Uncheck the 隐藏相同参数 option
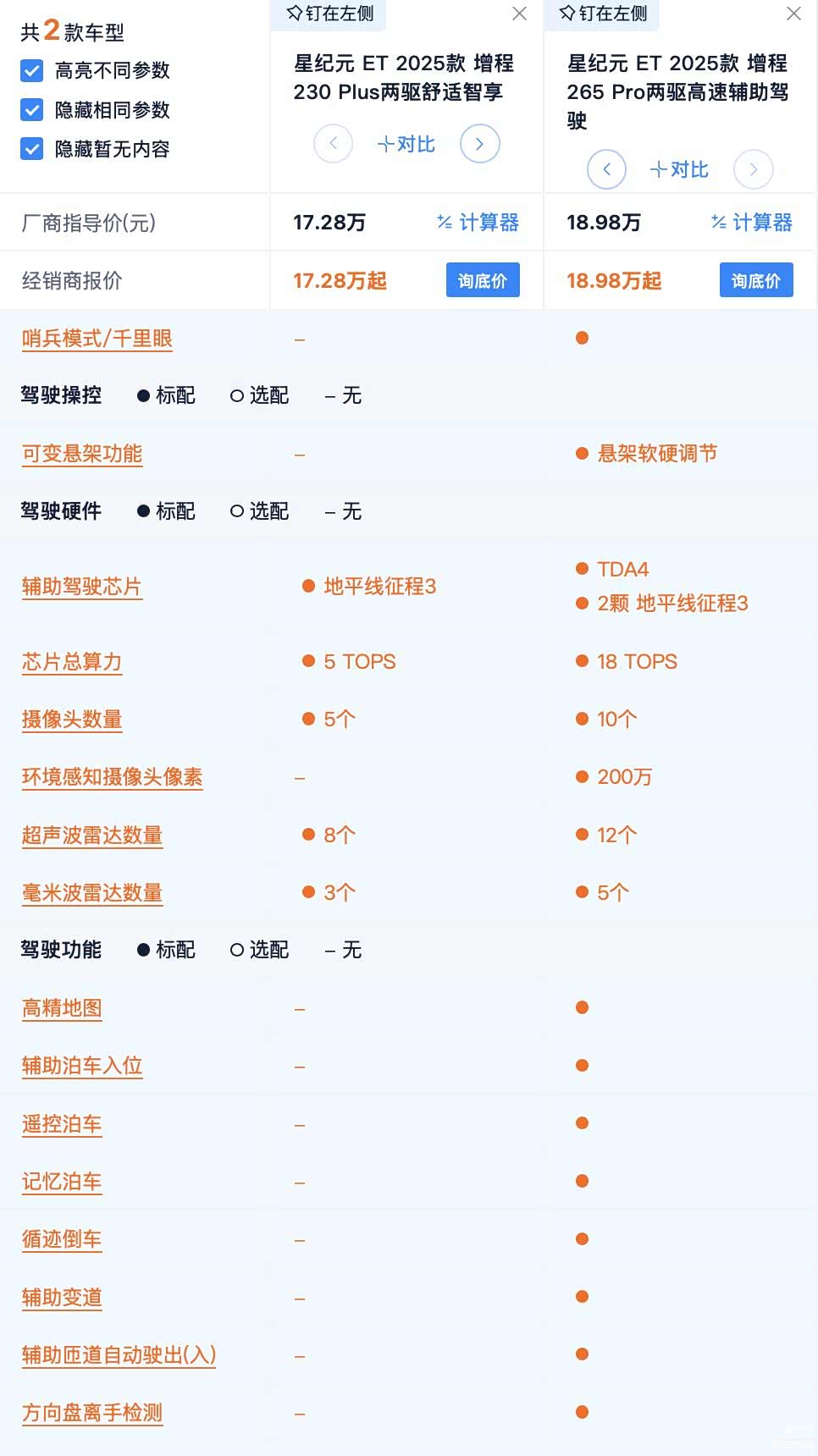Screen dimensions: 818x1456 pos(32,110)
